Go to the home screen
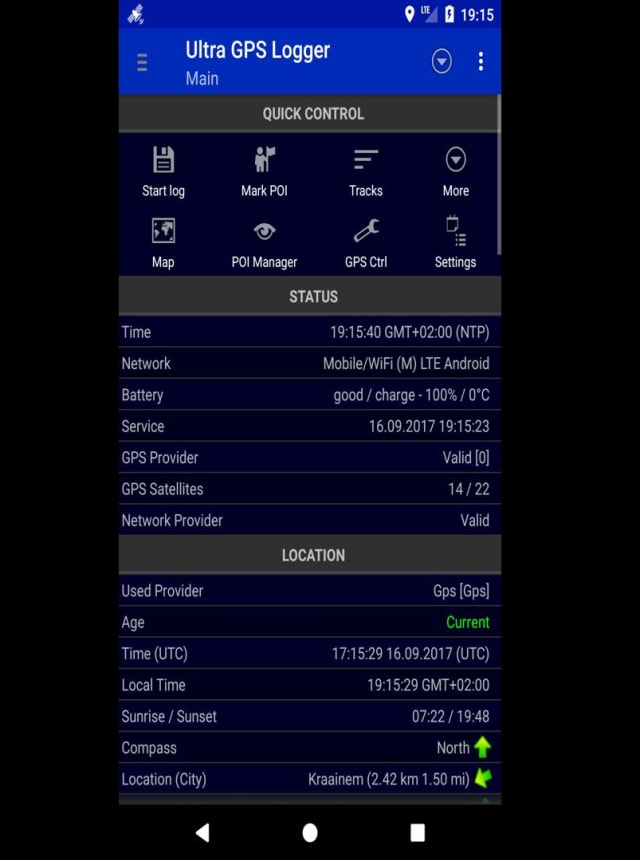Screen dimensions: 640x860 [310, 832]
